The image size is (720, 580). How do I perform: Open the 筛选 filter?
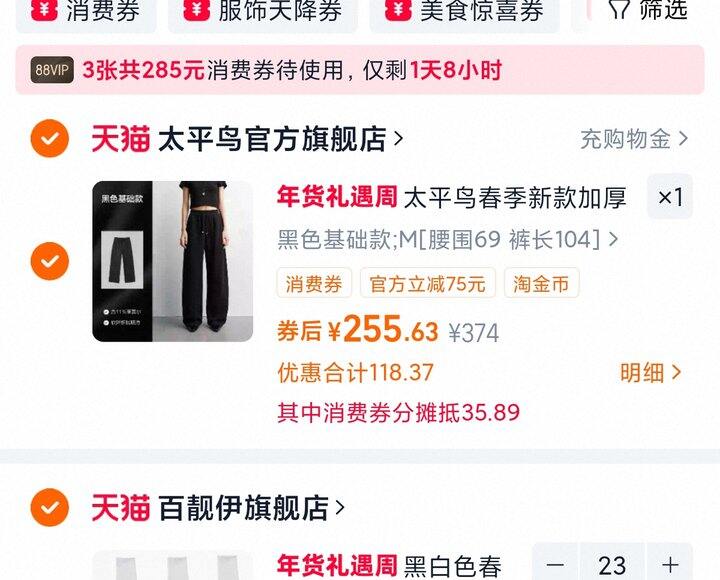[x=648, y=10]
